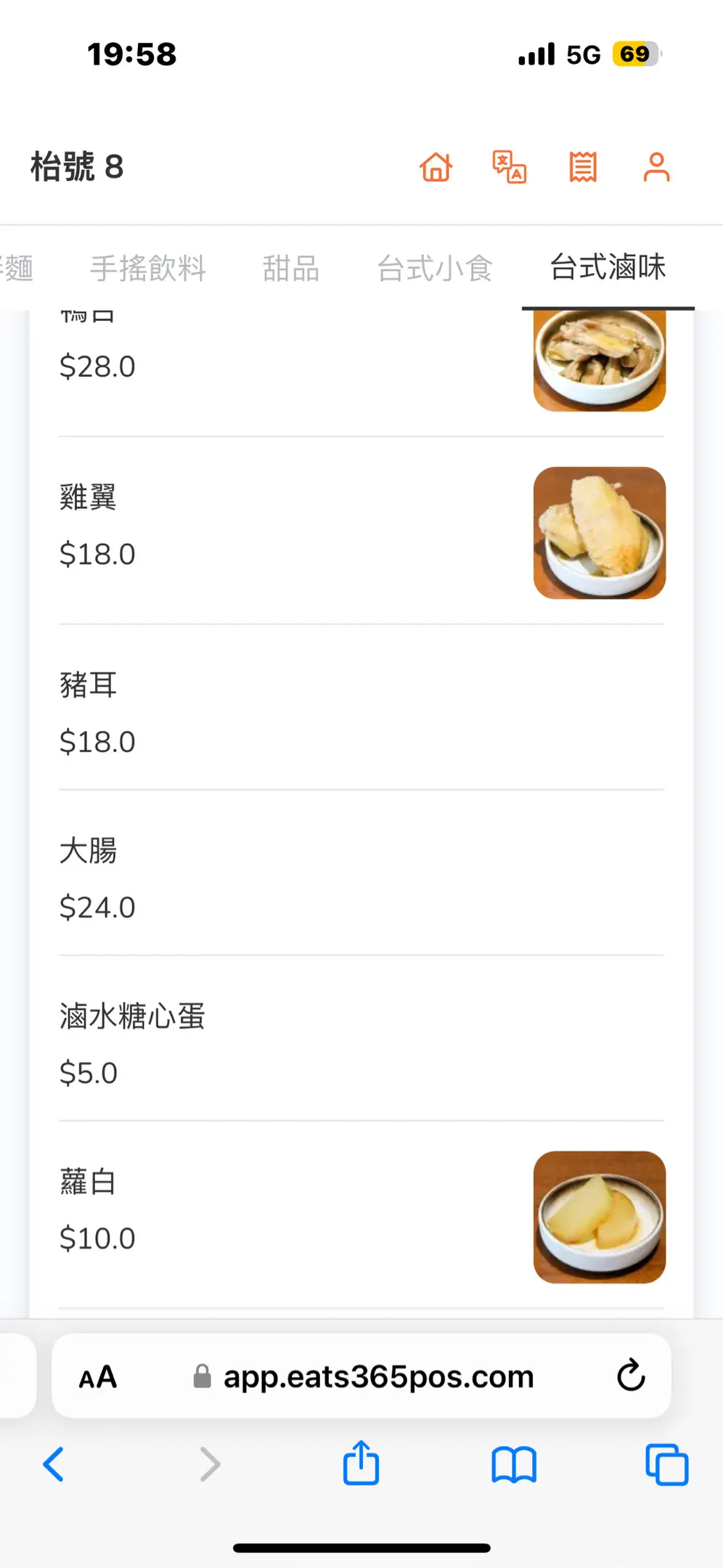This screenshot has height=1568, width=723.
Task: Share this page from Safari
Action: (x=361, y=1463)
